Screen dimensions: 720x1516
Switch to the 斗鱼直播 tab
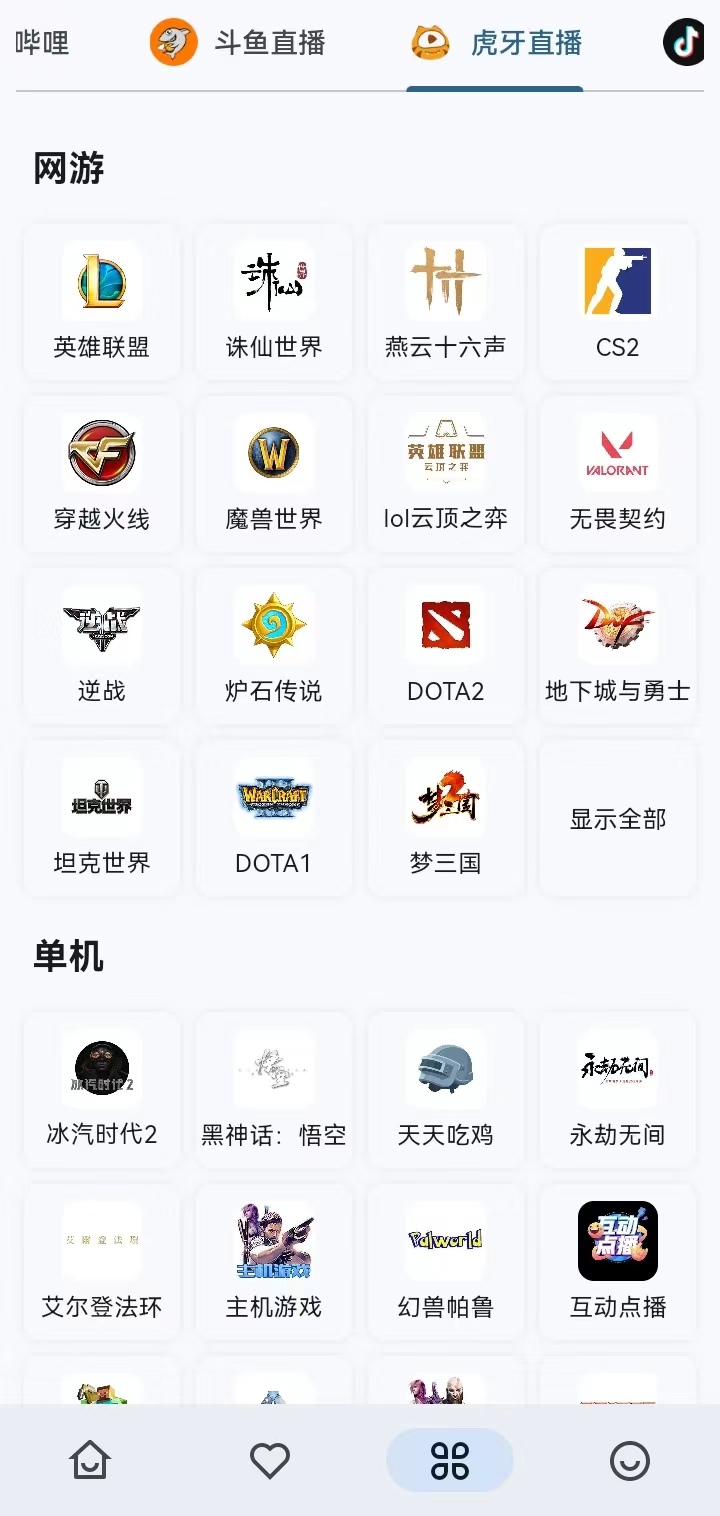238,43
